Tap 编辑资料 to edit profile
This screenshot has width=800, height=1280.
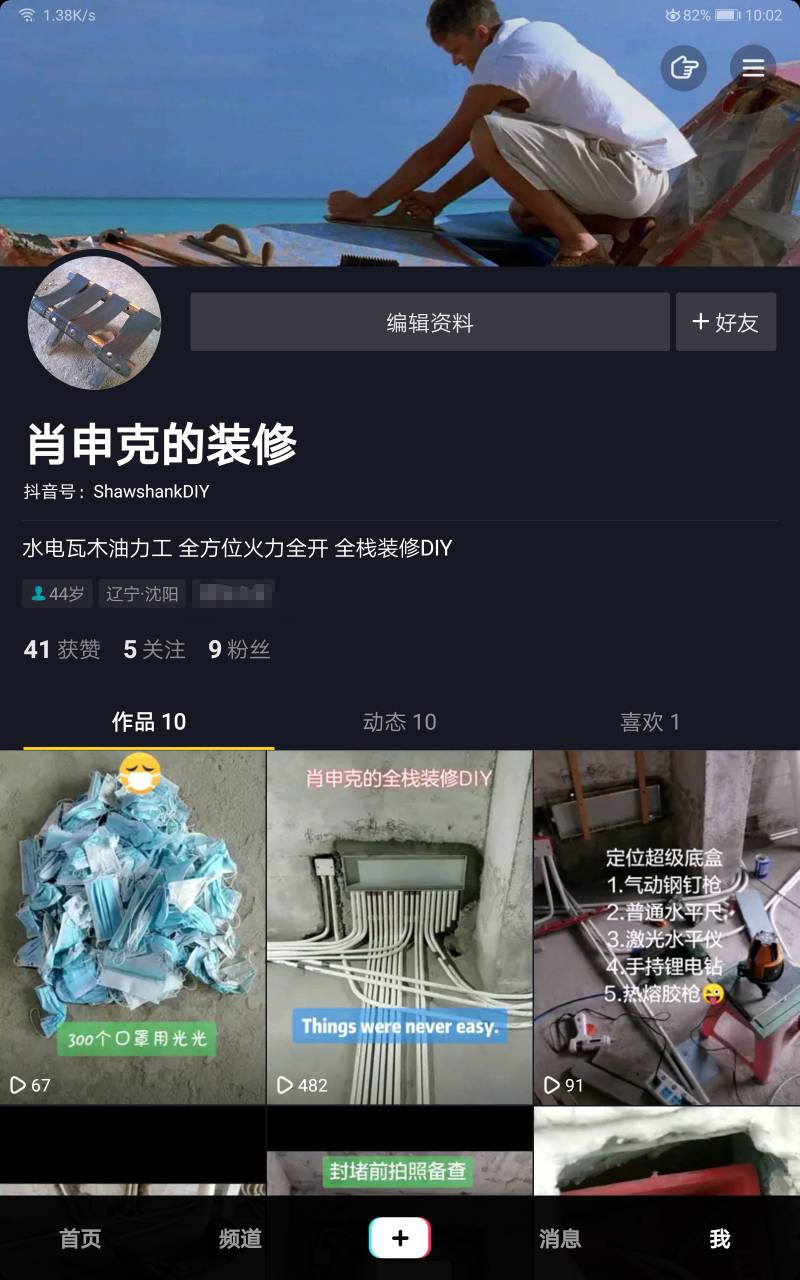point(430,322)
